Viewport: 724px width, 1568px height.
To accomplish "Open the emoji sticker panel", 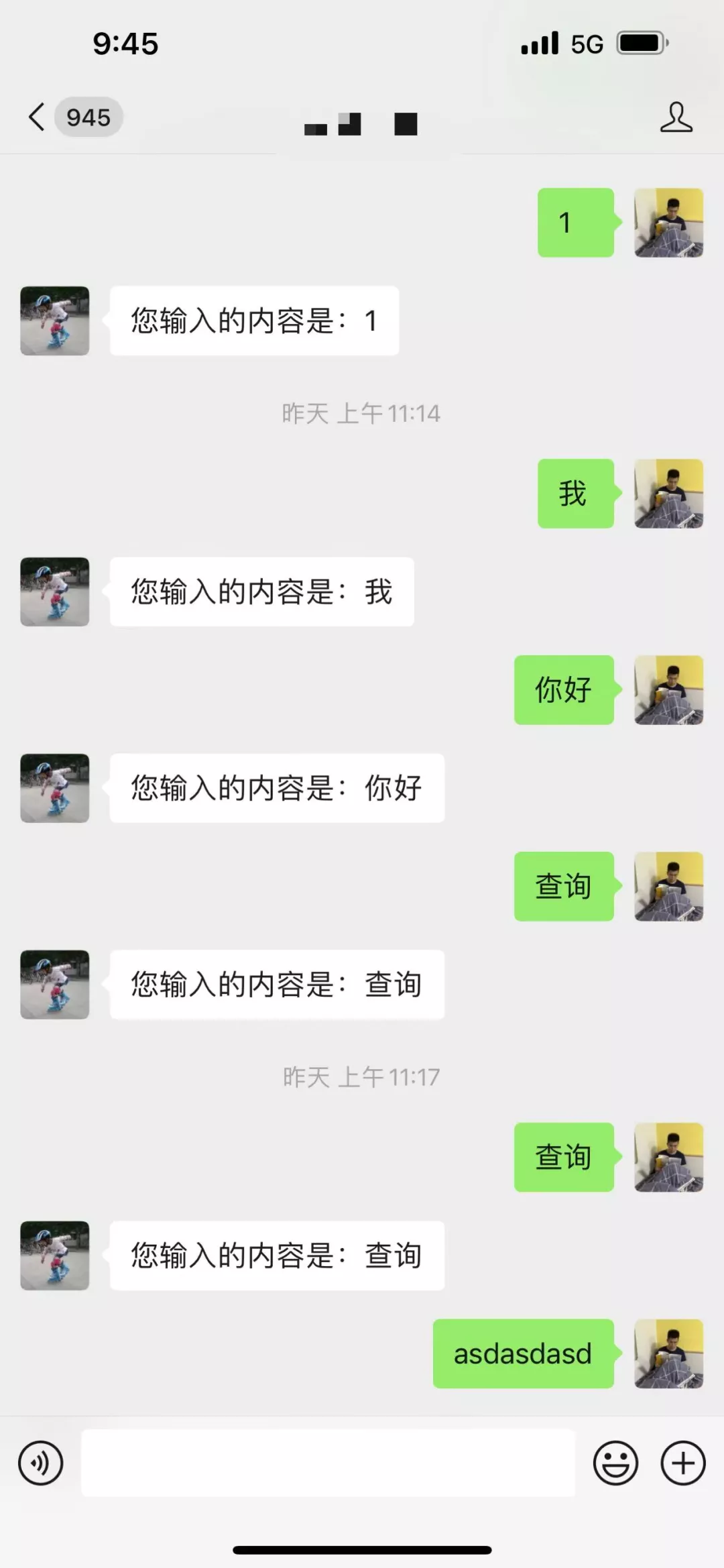I will tap(615, 1463).
